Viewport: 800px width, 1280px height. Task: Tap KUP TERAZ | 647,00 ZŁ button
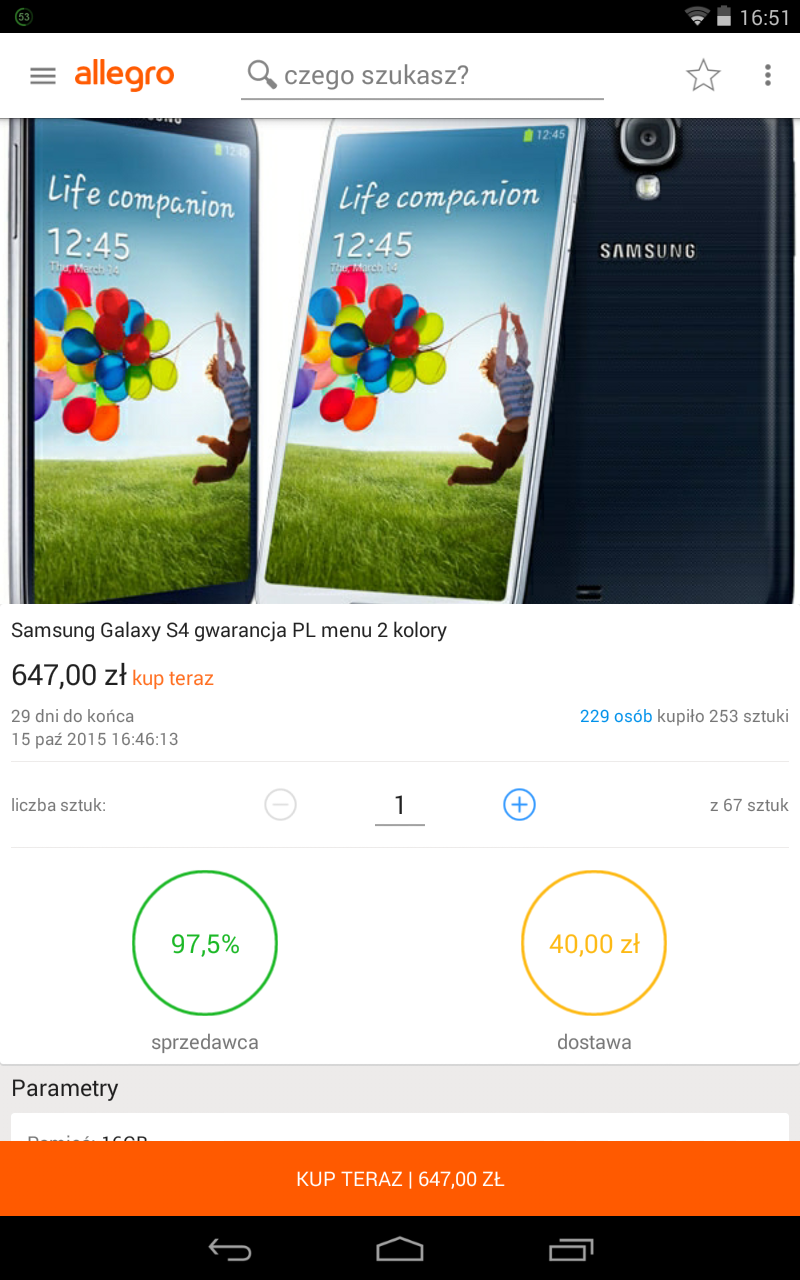[x=400, y=1179]
